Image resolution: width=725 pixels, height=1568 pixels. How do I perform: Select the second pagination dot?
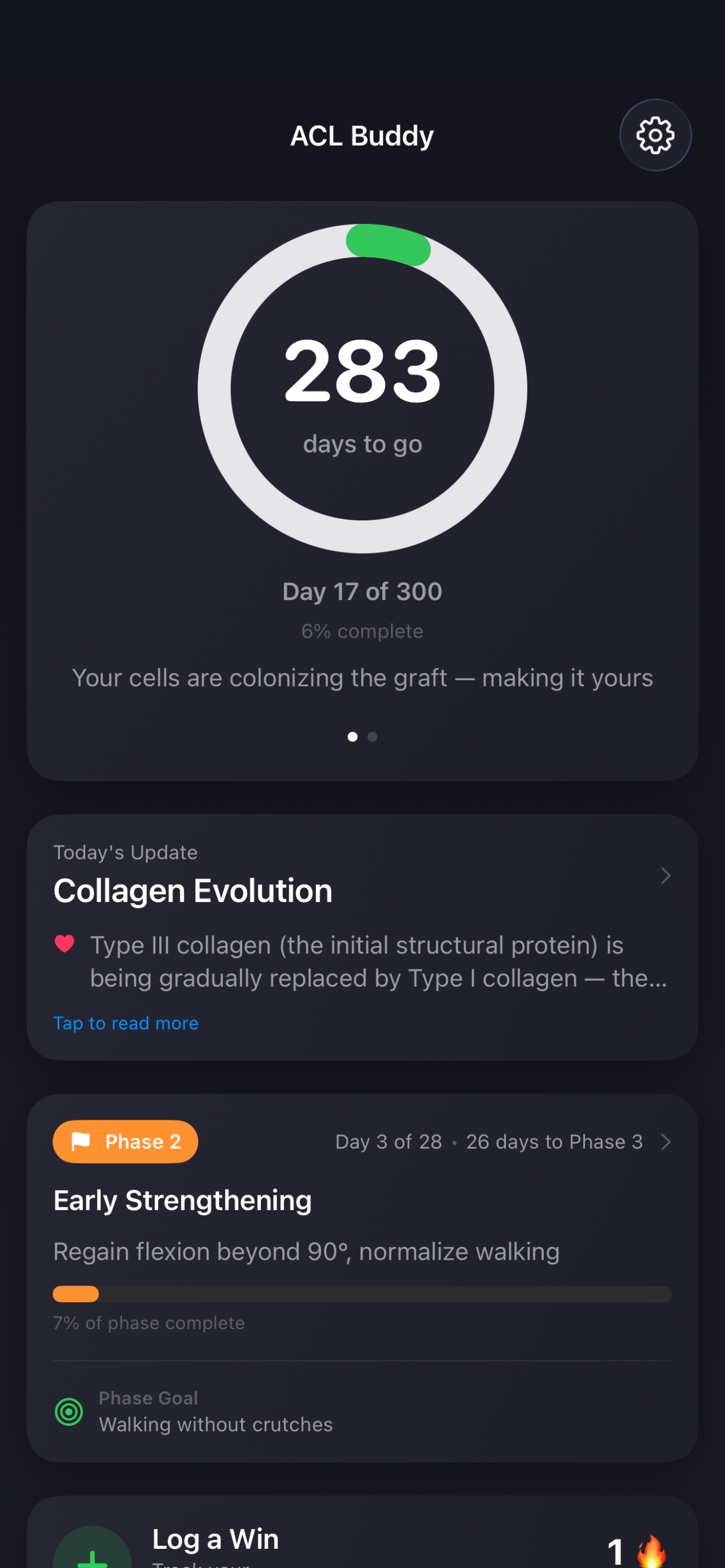tap(372, 737)
